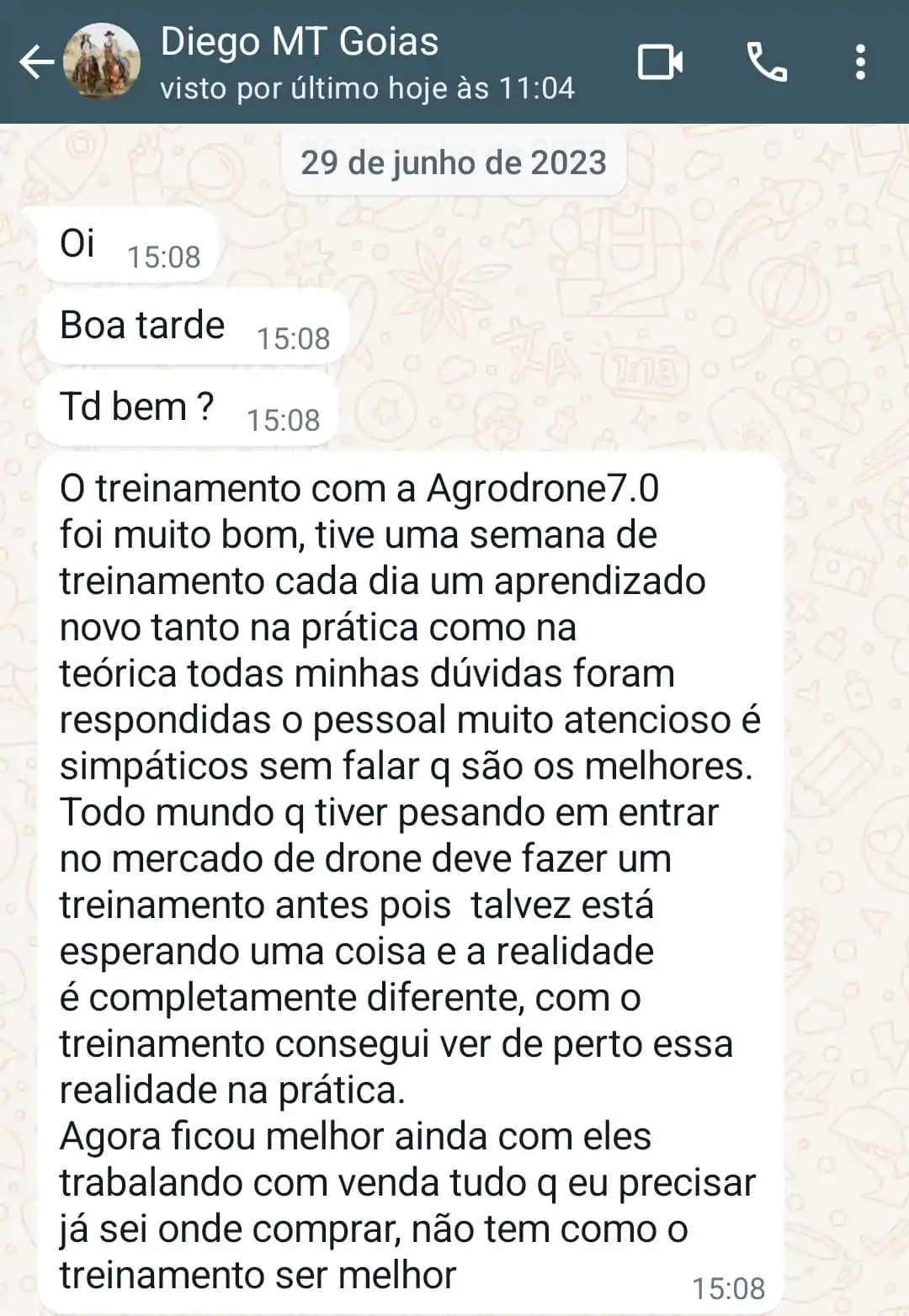Viewport: 909px width, 1316px height.
Task: Tap the horses profile avatar thumbnail
Action: pyautogui.click(x=101, y=61)
